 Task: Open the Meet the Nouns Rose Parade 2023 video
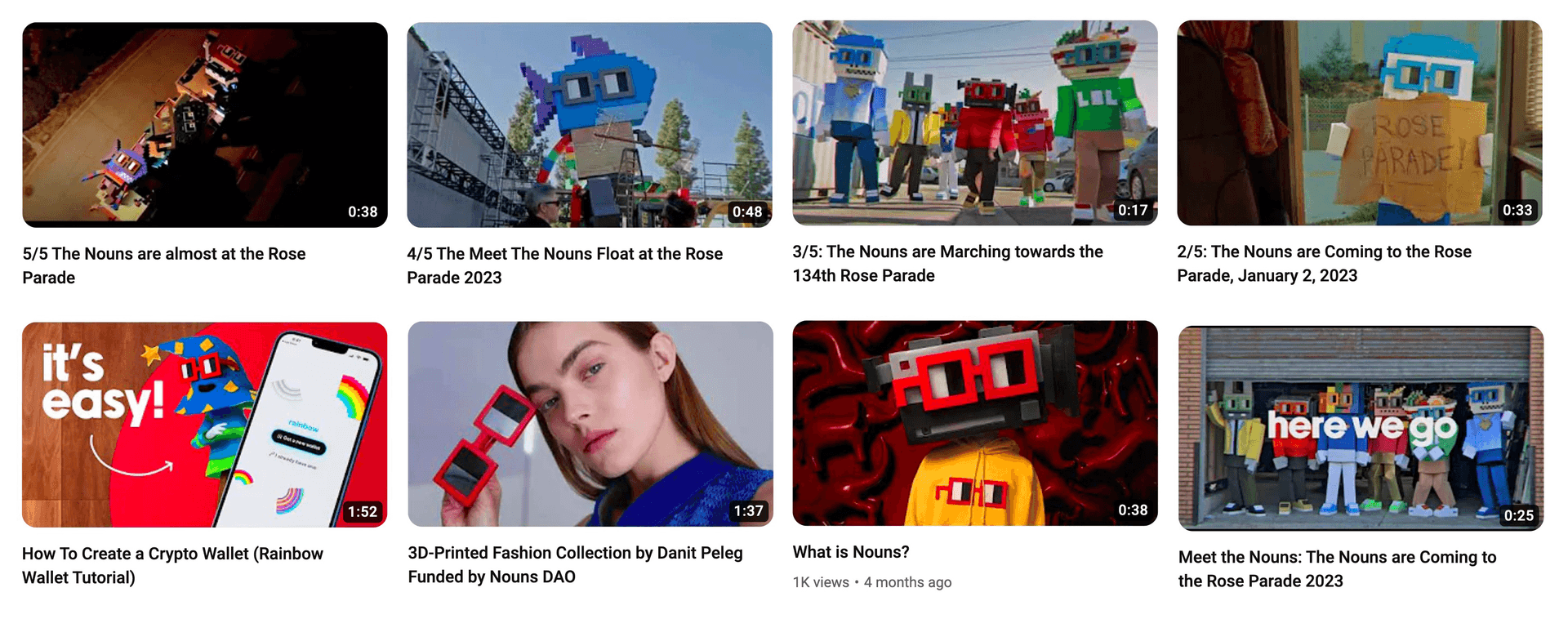1360,429
